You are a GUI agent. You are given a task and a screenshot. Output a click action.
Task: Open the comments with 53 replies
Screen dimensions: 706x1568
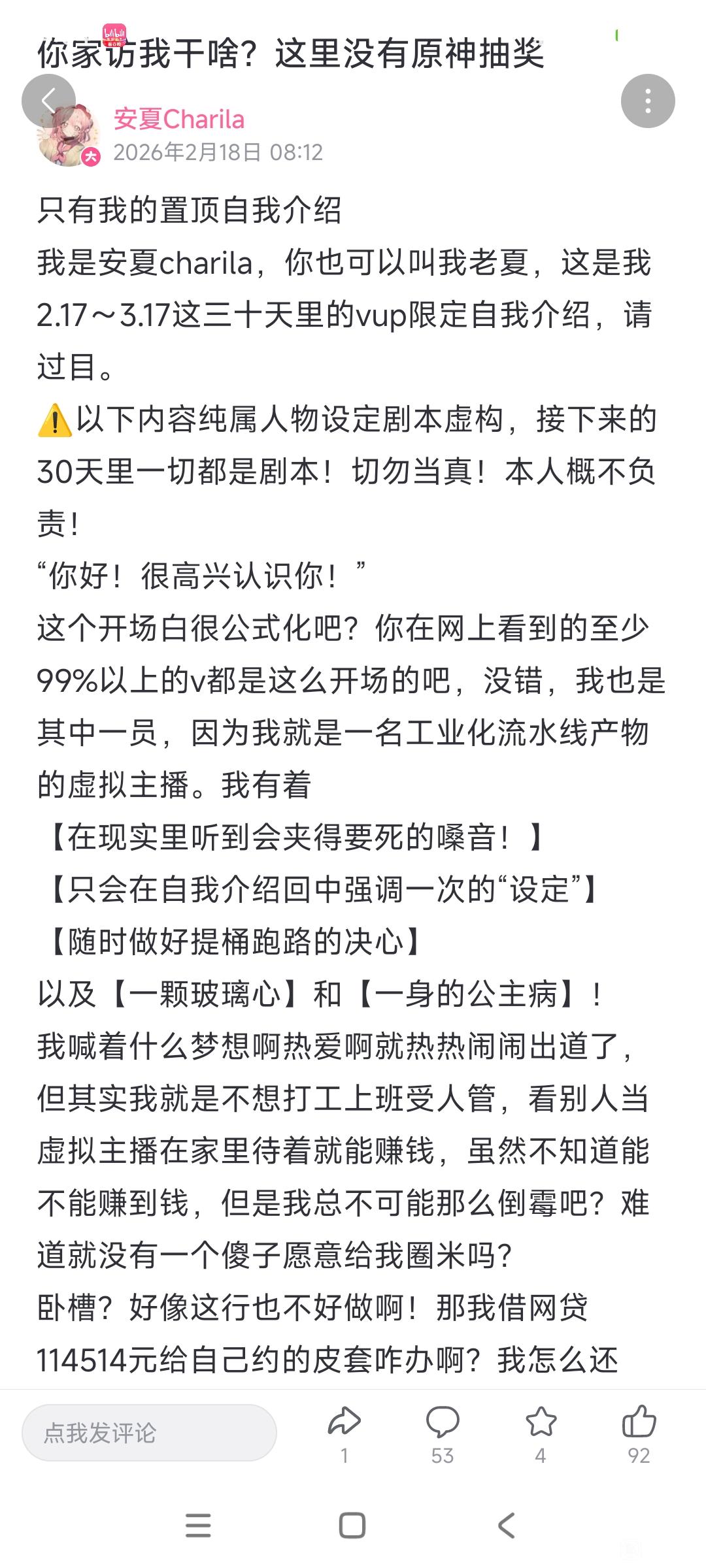click(443, 1431)
